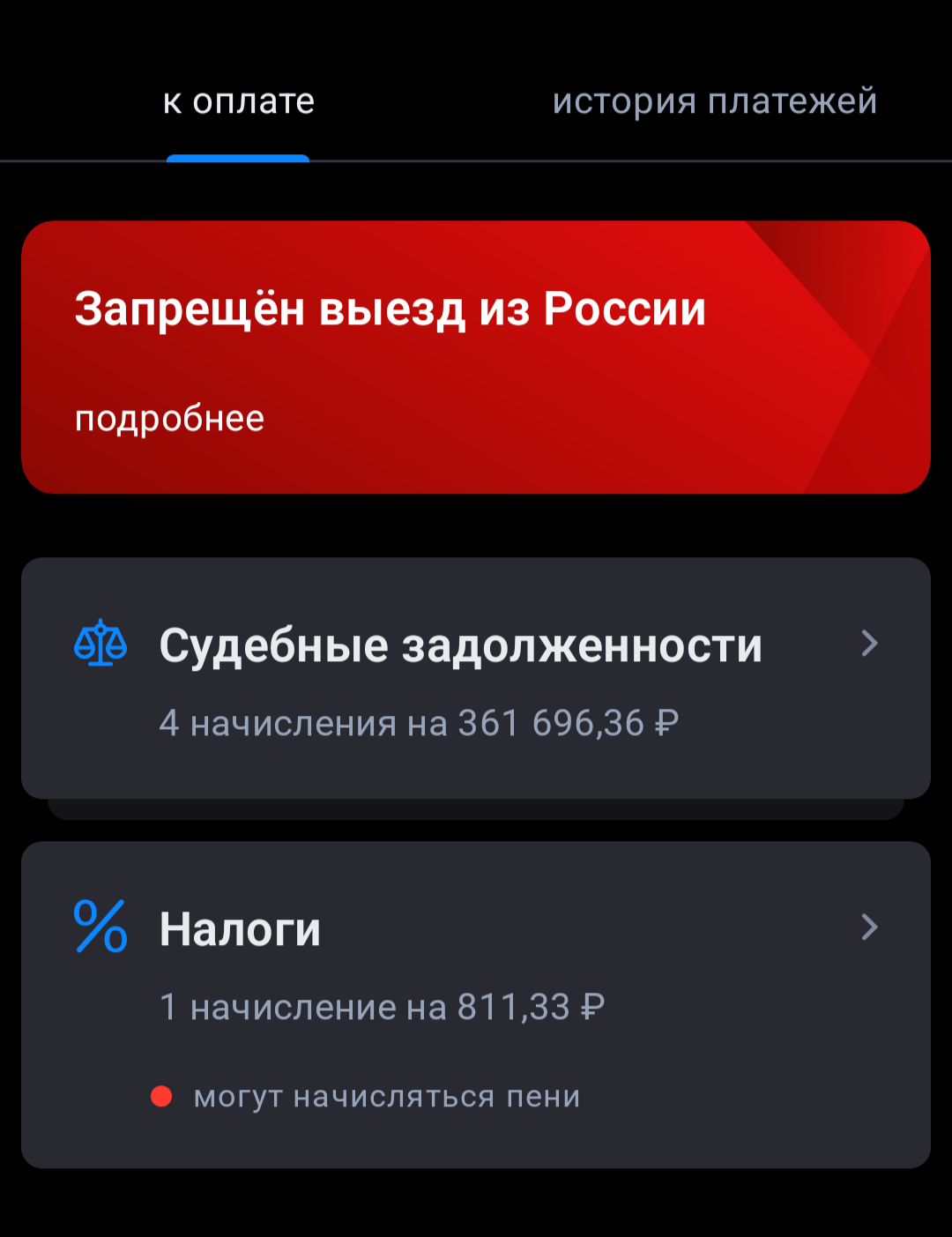Click the Налоги card heading
The height and width of the screenshot is (1237, 952).
pyautogui.click(x=240, y=927)
